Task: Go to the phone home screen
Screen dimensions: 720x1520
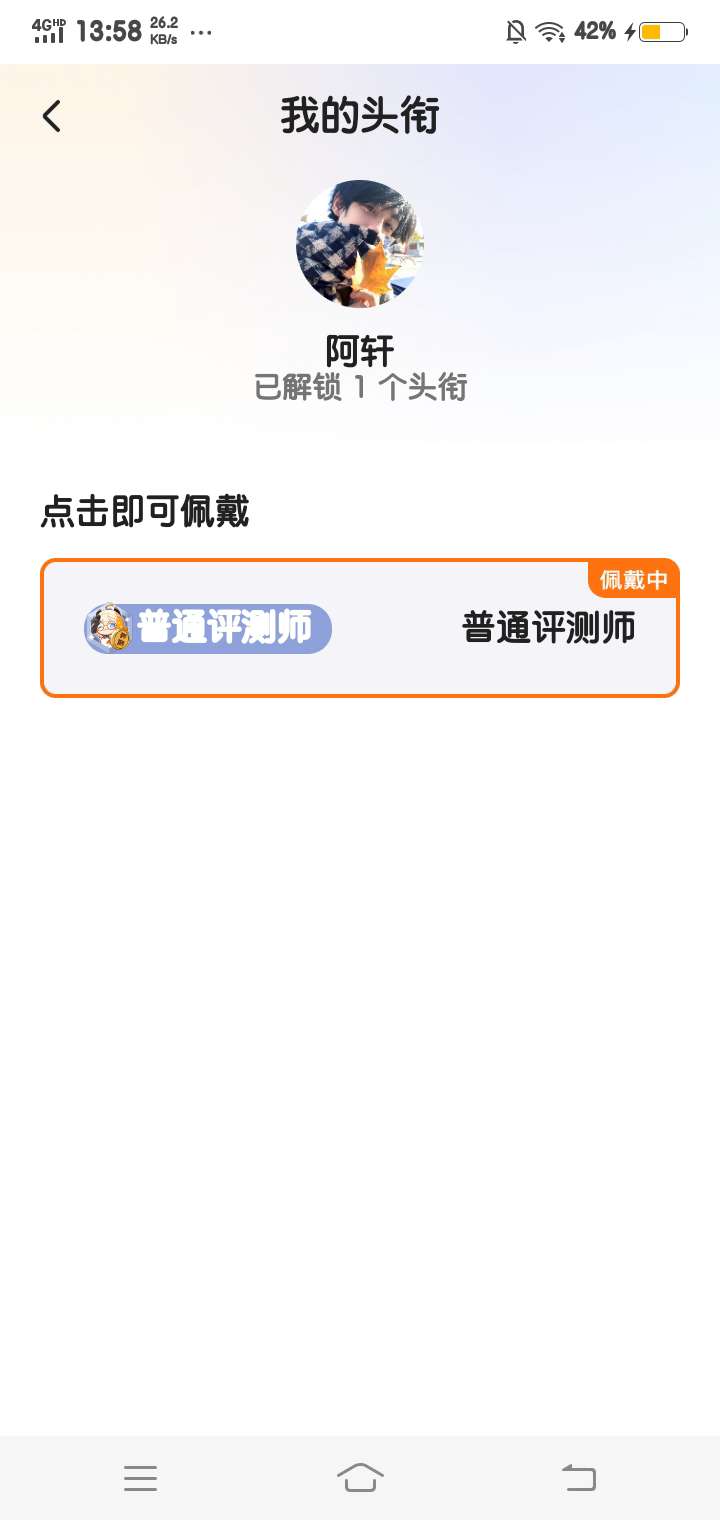Action: click(x=360, y=1477)
